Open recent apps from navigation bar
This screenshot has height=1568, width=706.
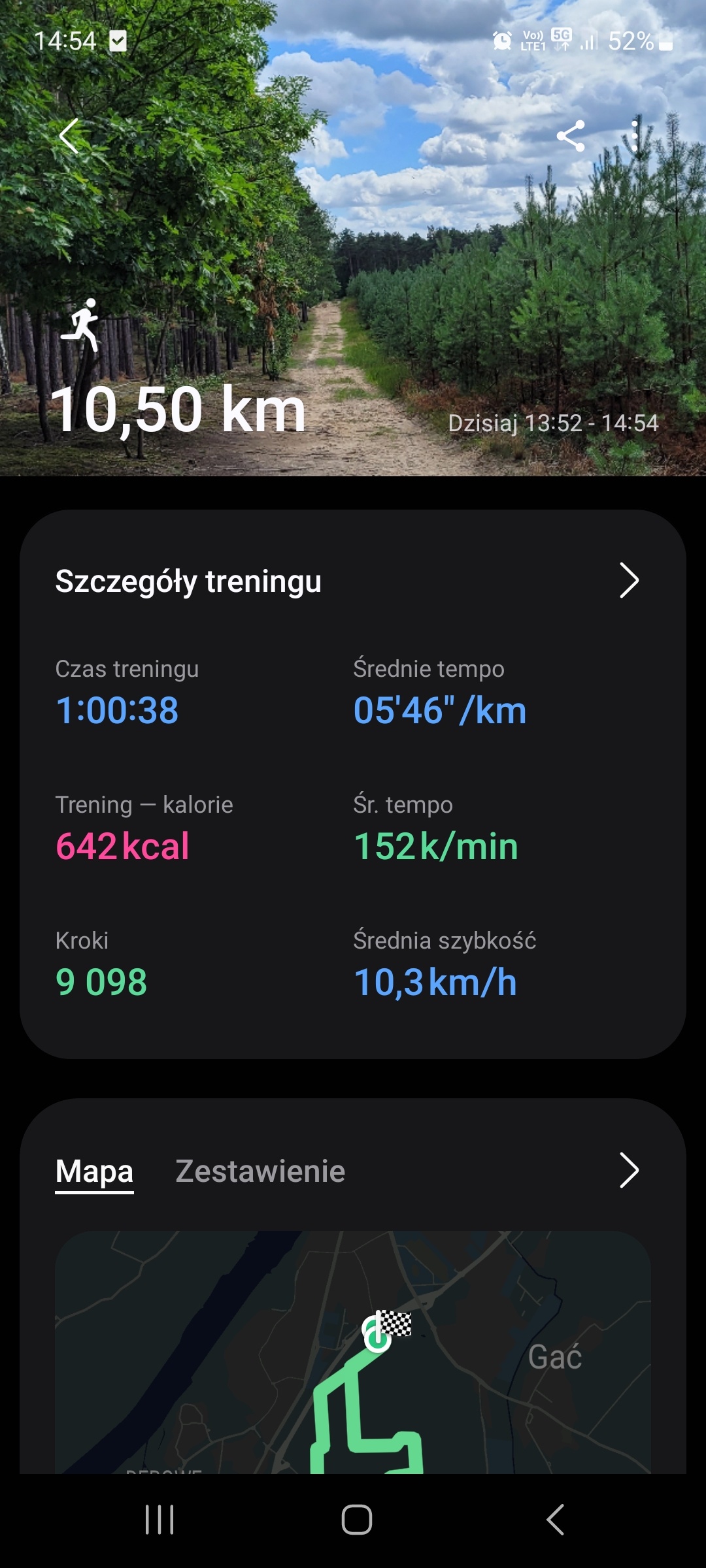[x=160, y=1520]
